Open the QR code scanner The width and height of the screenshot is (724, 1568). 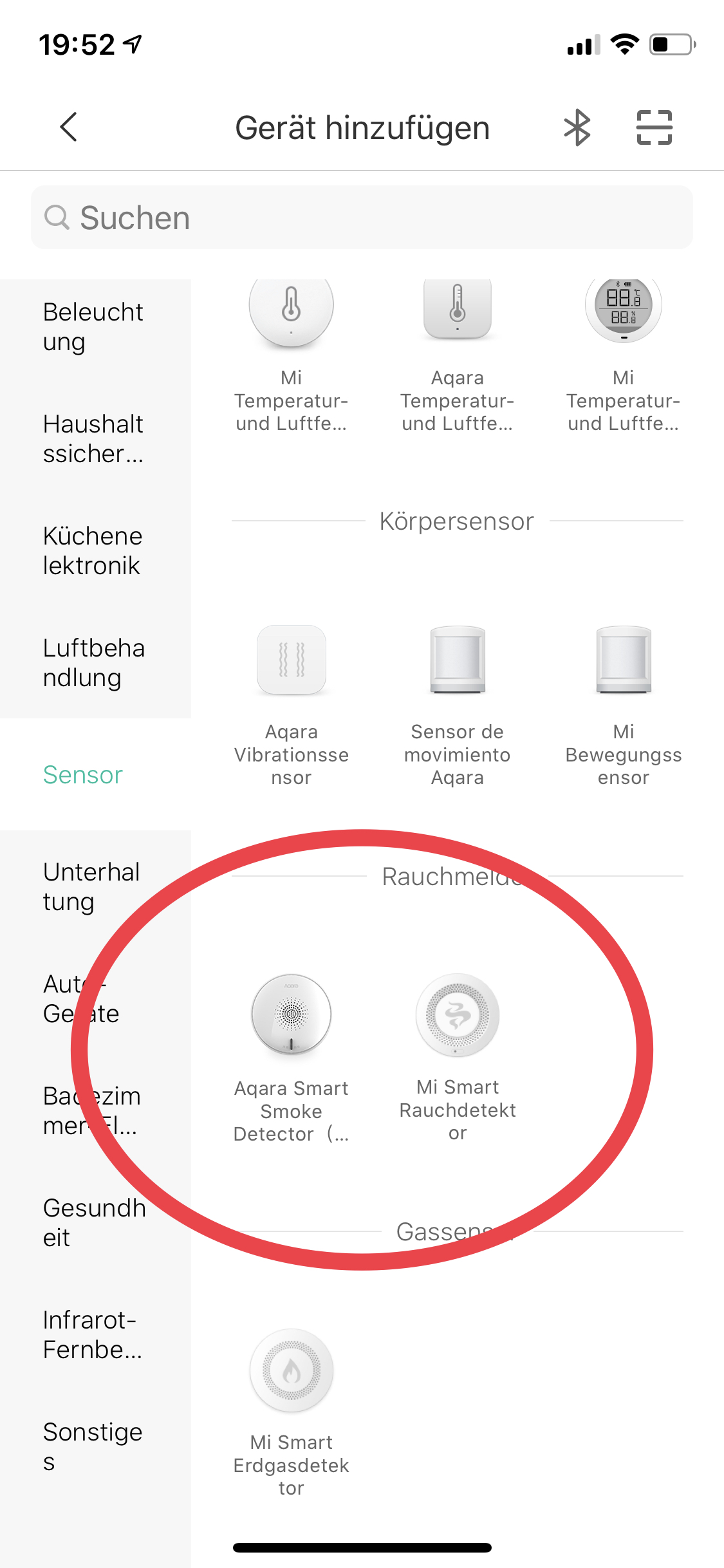[x=654, y=127]
